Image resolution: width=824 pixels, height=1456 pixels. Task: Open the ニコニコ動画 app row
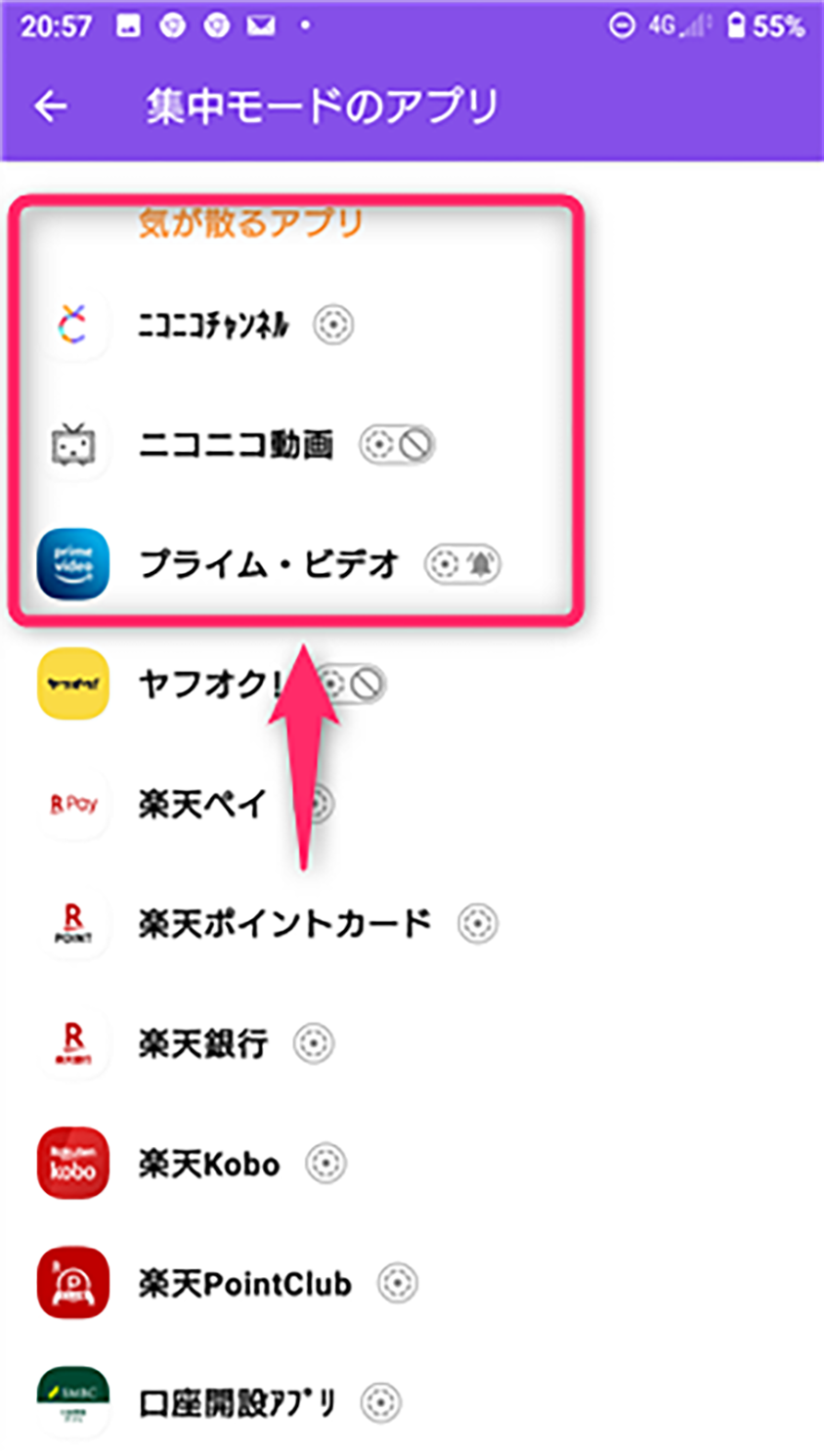click(412, 445)
